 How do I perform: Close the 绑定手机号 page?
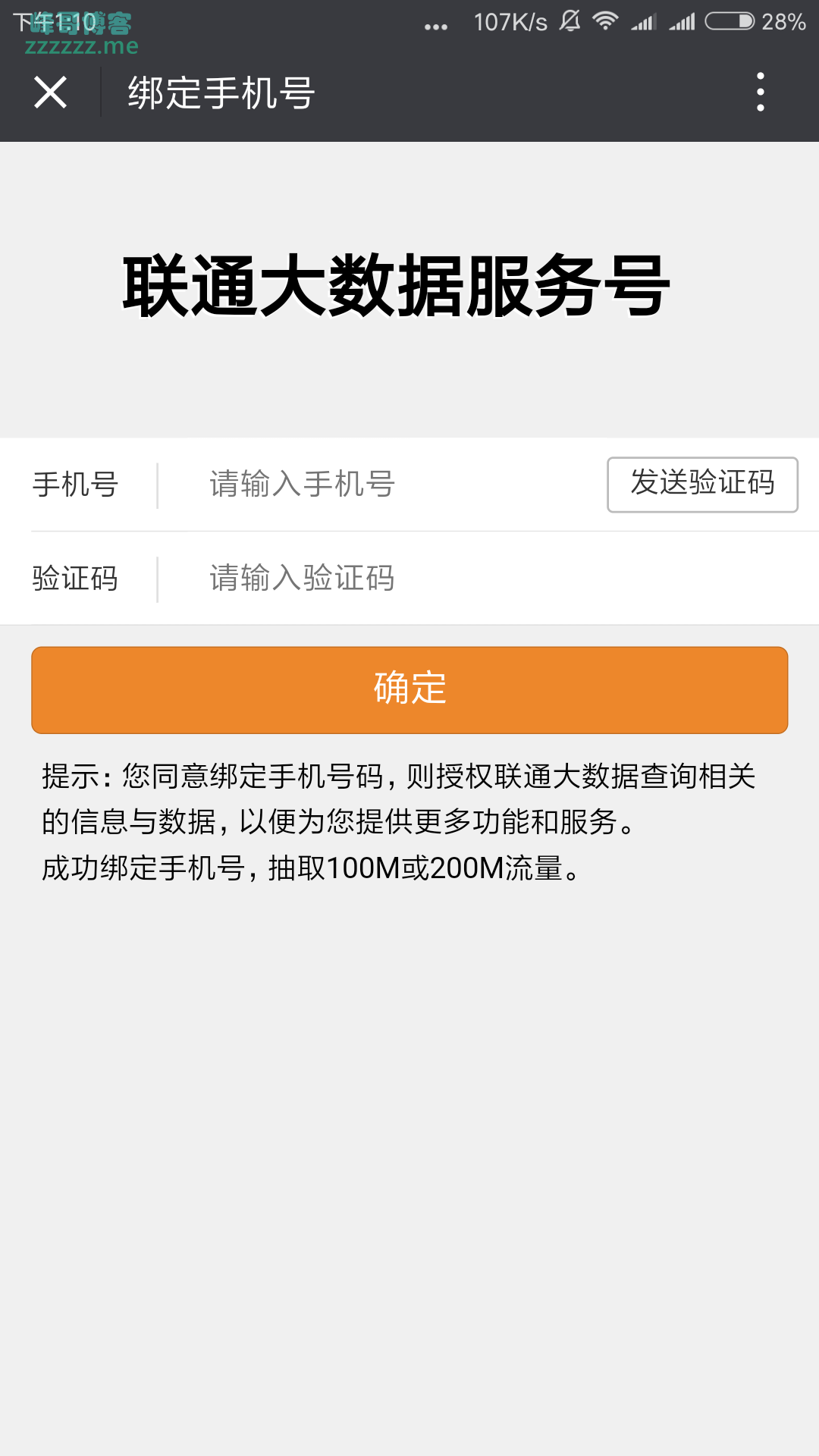pos(50,93)
